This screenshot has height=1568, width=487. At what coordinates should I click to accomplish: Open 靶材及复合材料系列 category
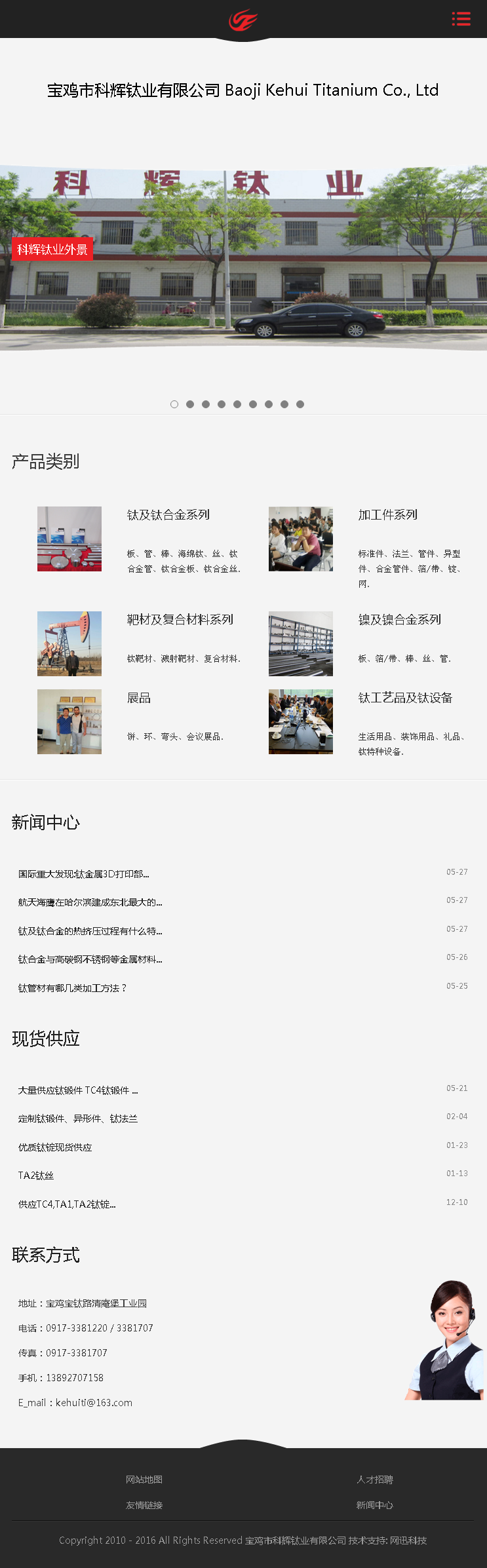coord(180,620)
